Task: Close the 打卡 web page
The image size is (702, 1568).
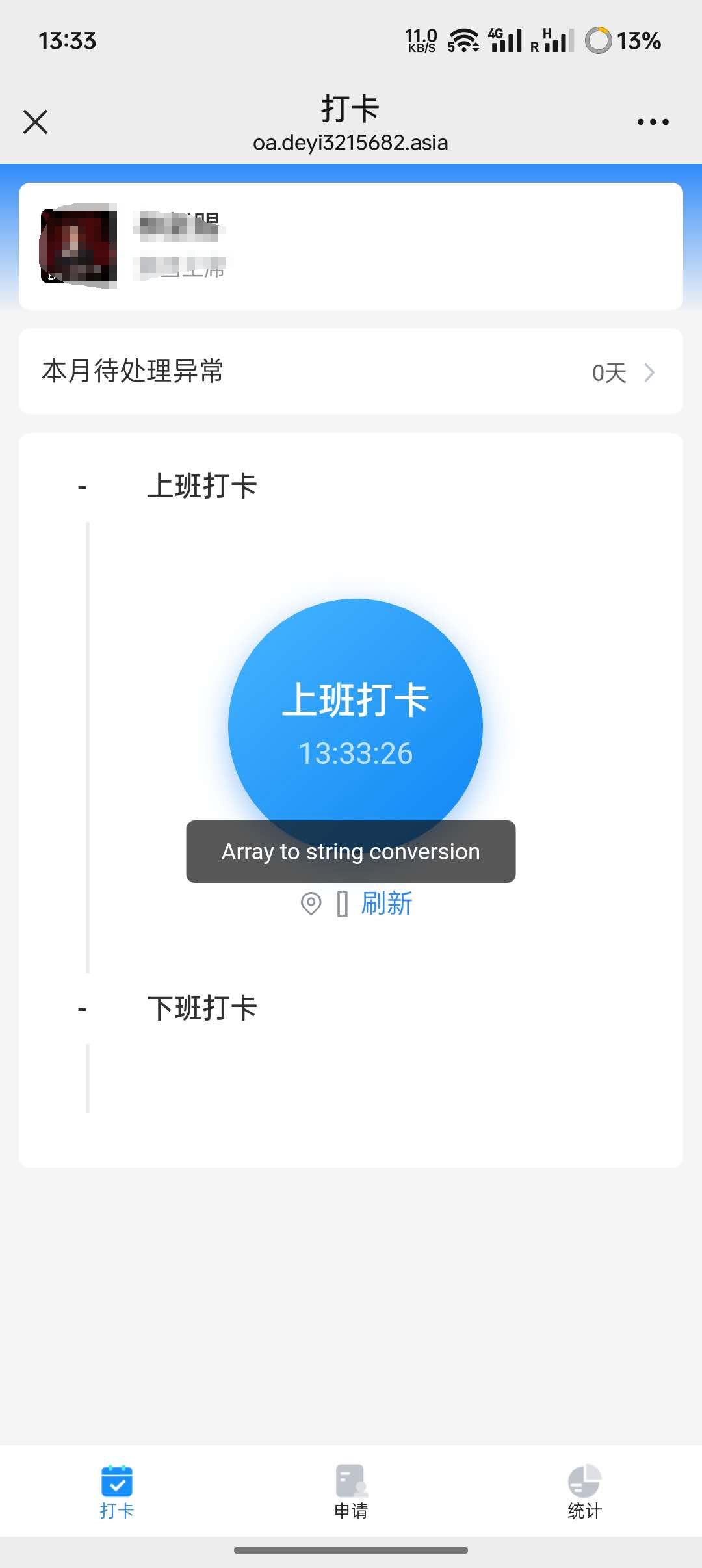Action: click(36, 122)
